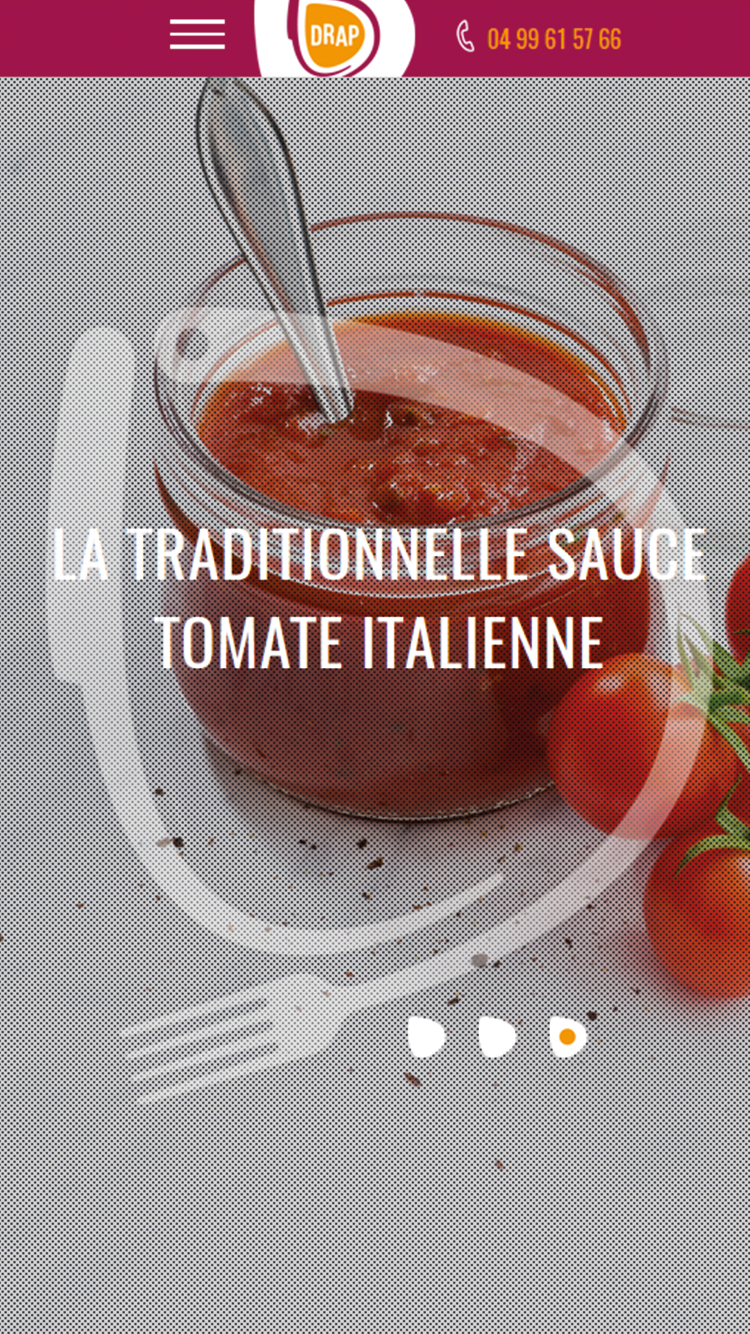750x1334 pixels.
Task: Open the traditional Italian tomato sauce slide
Action: 378,598
